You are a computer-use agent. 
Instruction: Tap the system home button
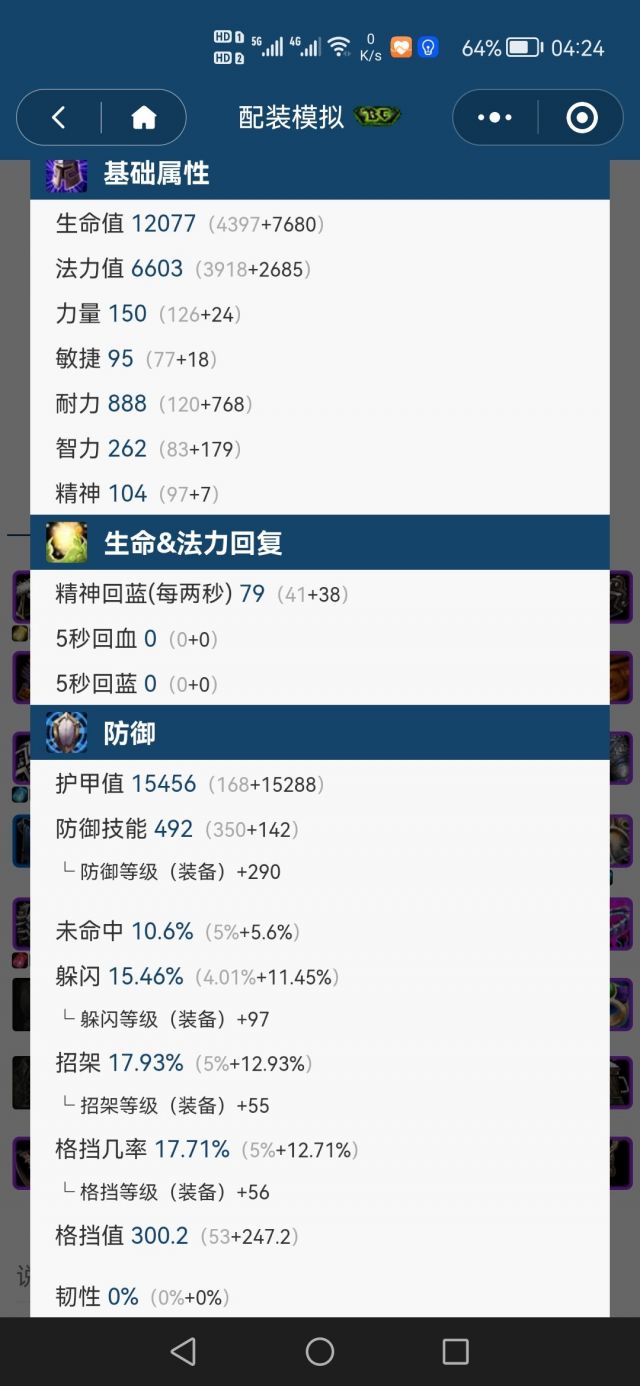320,1352
